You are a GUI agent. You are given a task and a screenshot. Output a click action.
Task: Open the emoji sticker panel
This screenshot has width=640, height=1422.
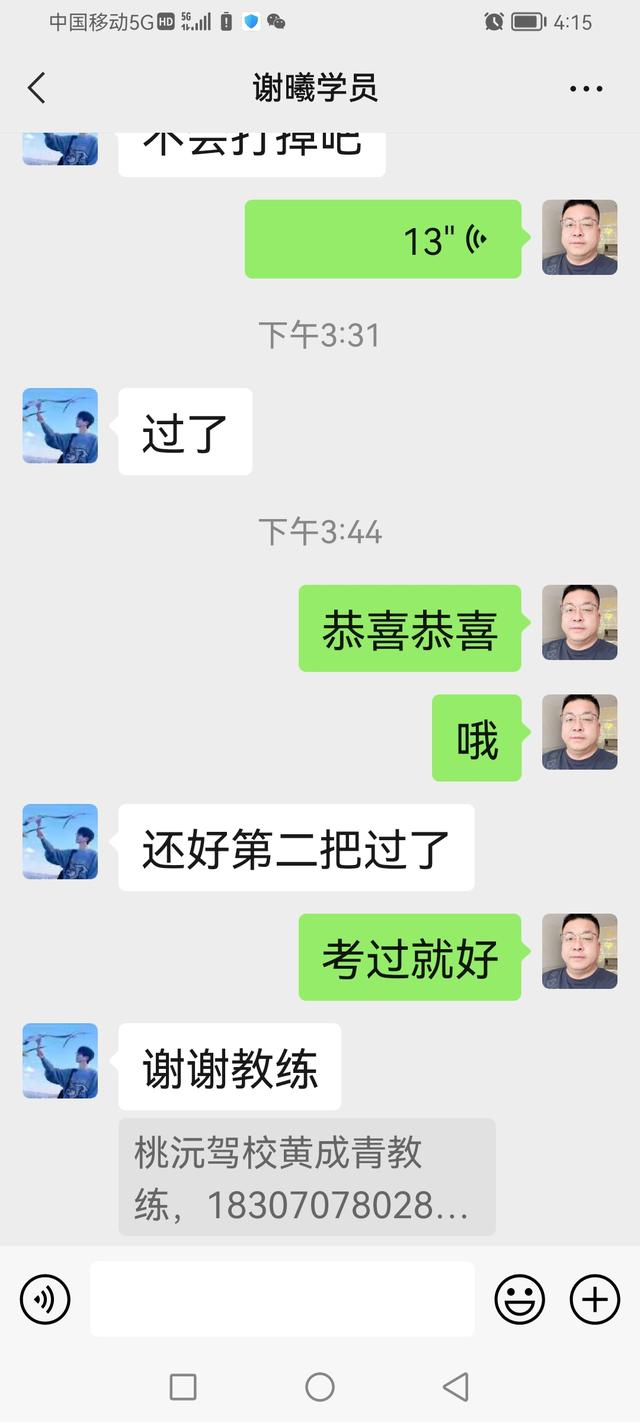[520, 1299]
